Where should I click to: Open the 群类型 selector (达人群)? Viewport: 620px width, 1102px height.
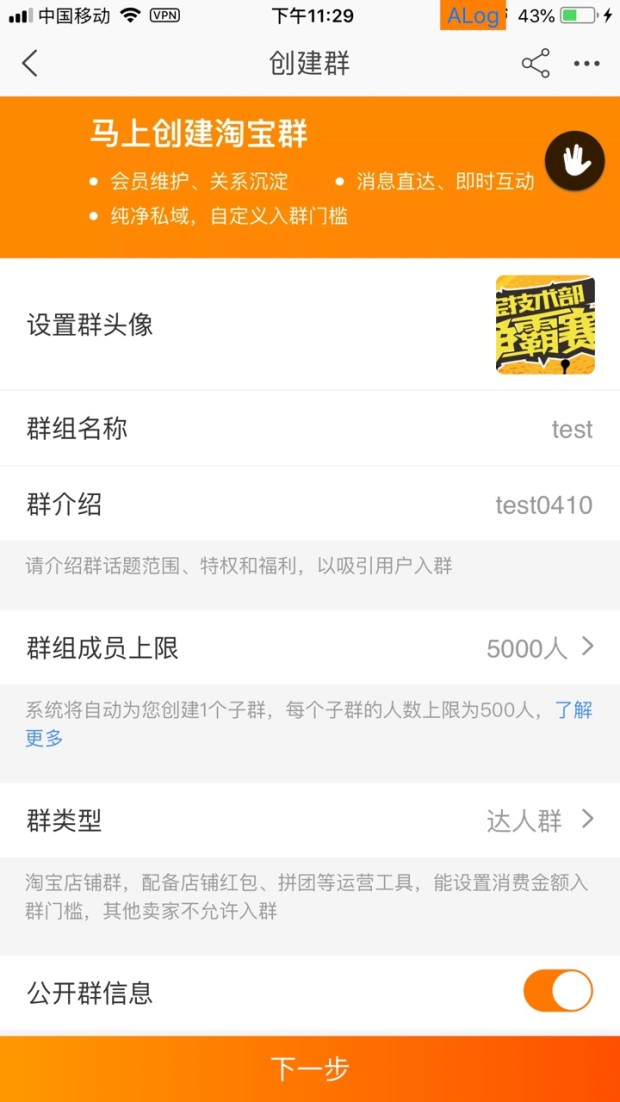pyautogui.click(x=540, y=821)
